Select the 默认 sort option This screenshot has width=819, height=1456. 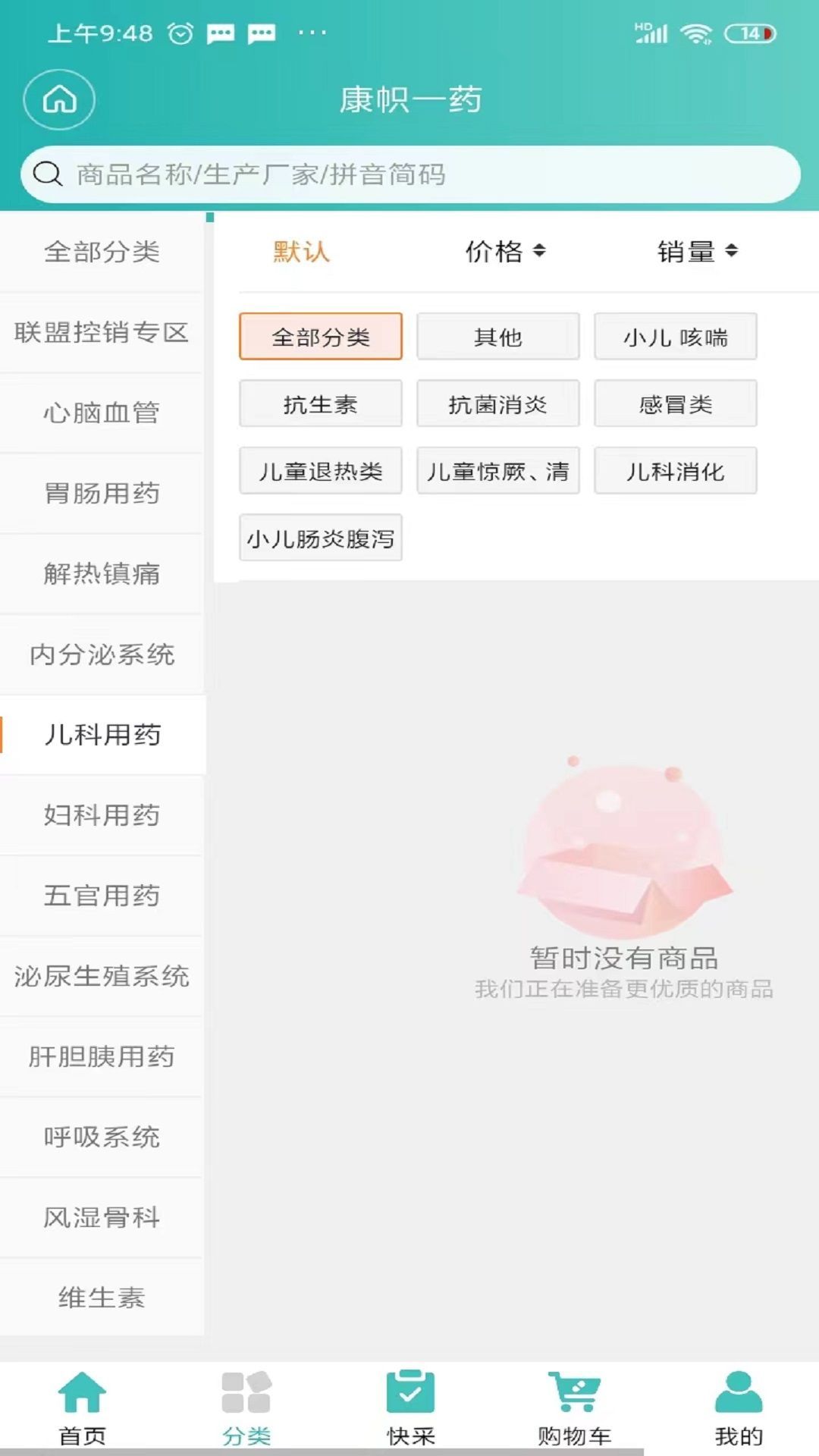pyautogui.click(x=301, y=251)
